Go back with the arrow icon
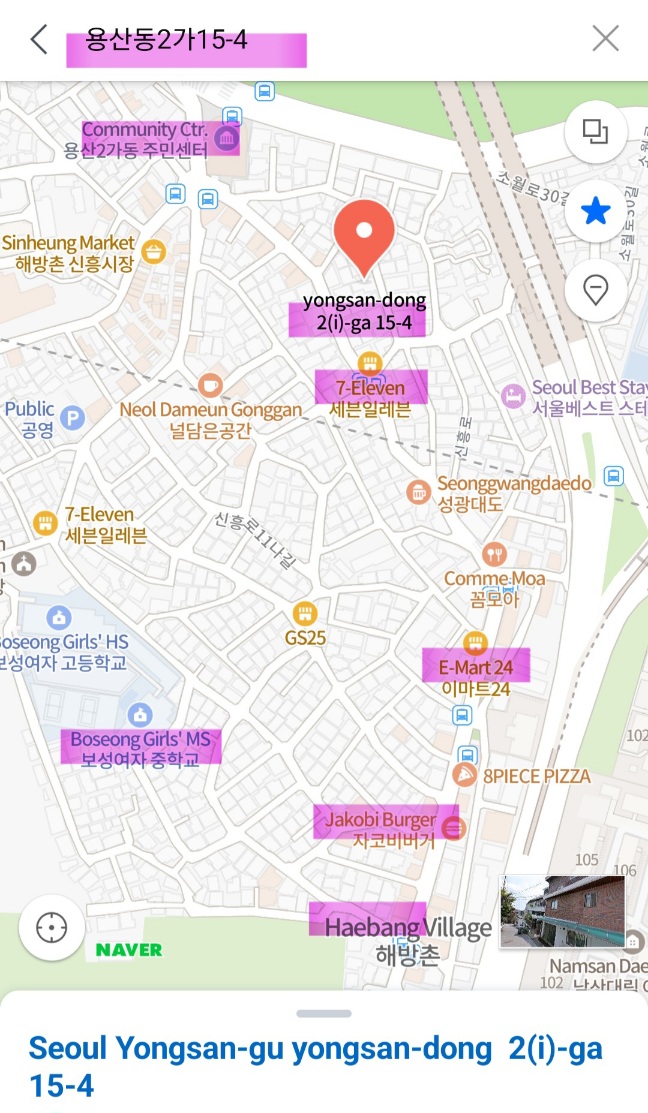The image size is (648, 1113). (38, 40)
